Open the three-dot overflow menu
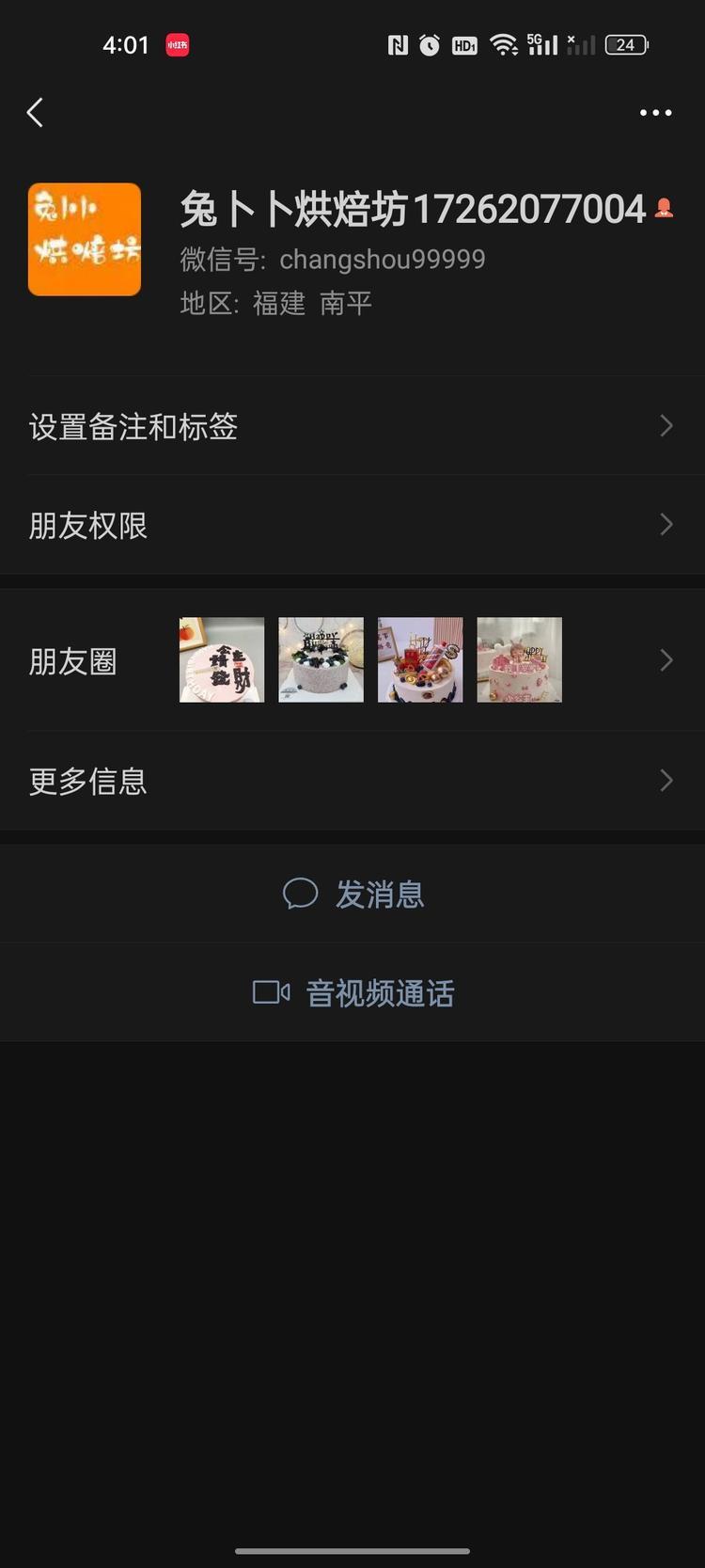The width and height of the screenshot is (705, 1568). (x=655, y=113)
